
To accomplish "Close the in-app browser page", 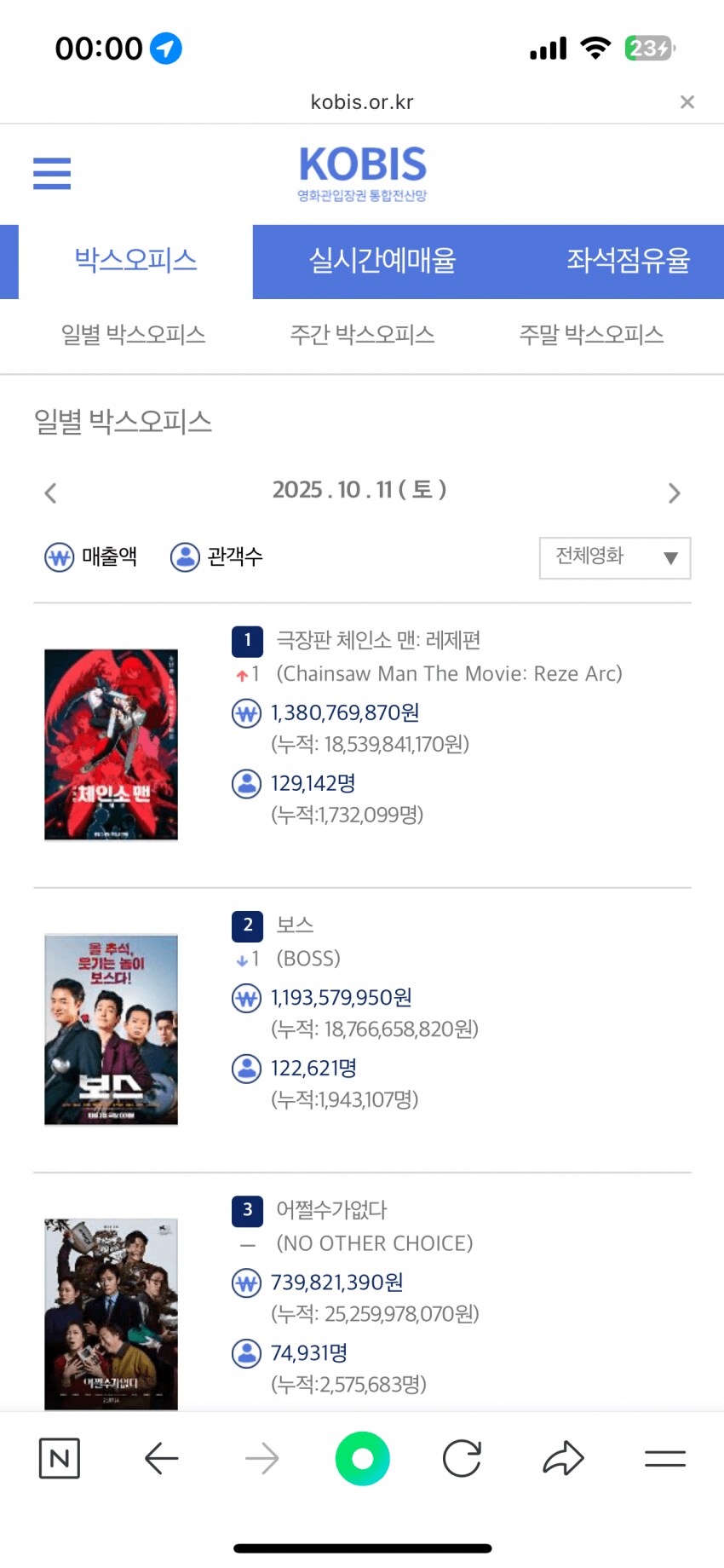I will pyautogui.click(x=687, y=102).
